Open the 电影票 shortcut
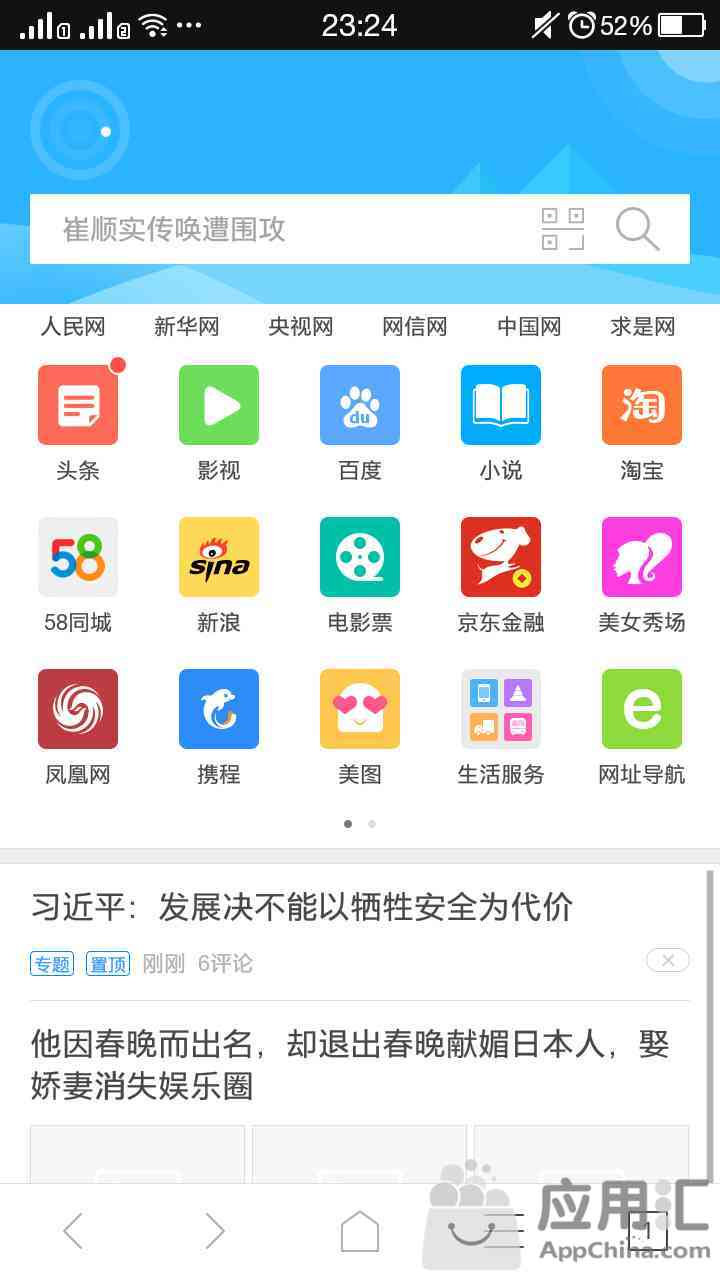The height and width of the screenshot is (1280, 720). (x=360, y=557)
